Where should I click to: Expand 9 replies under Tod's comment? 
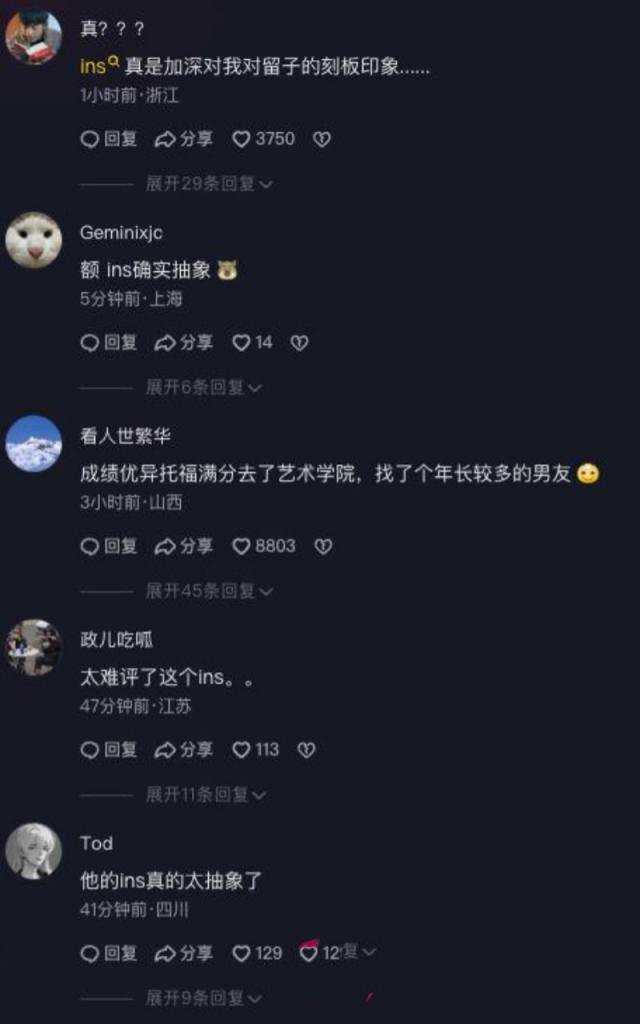click(203, 998)
